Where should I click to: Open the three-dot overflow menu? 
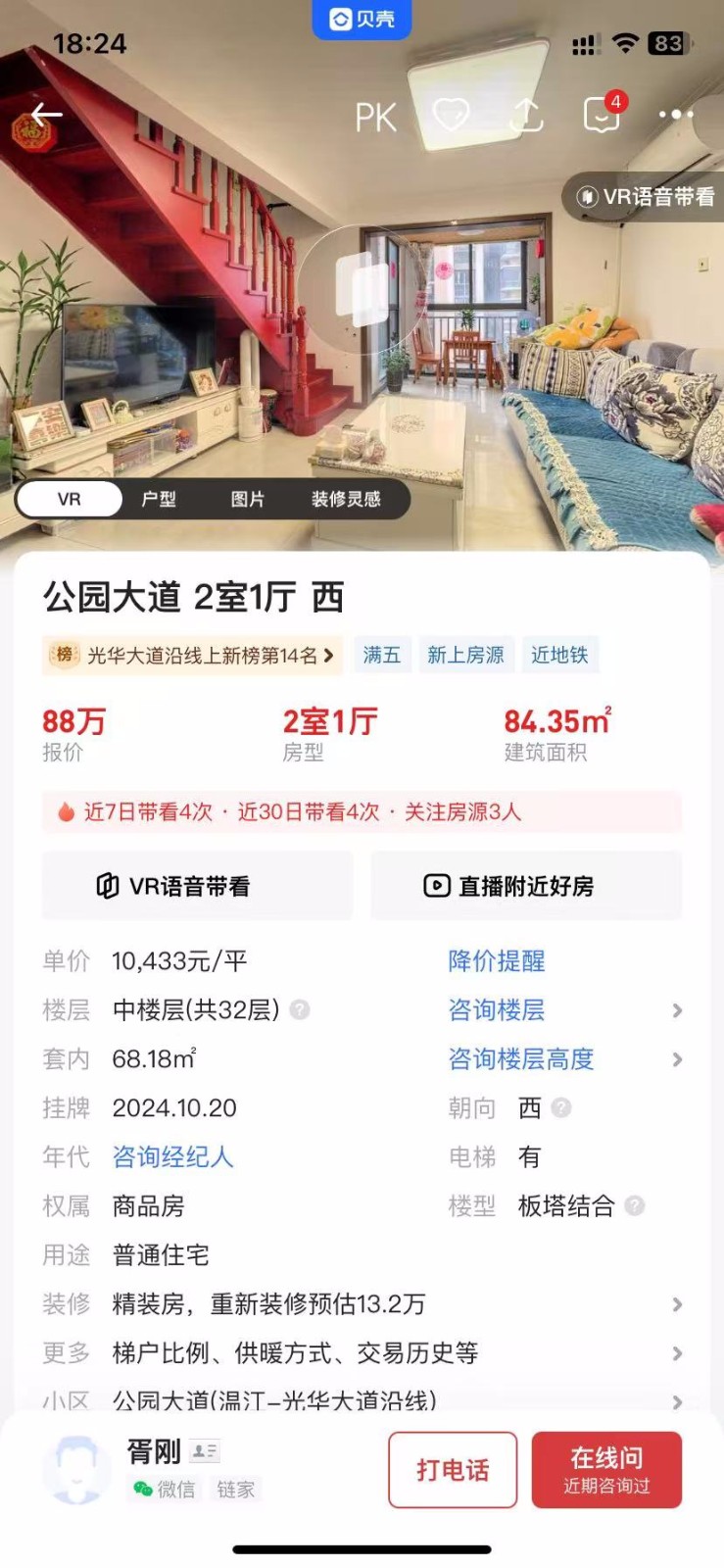[x=676, y=115]
